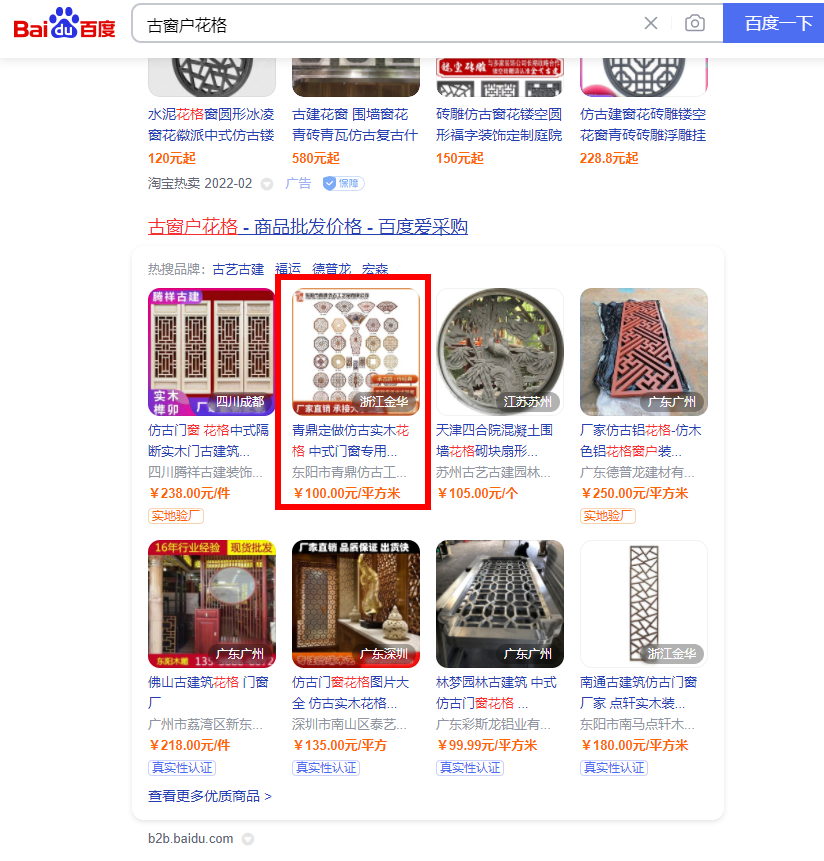Open the 砖雕仿古窗花 150元起 product
Screen dimensions: 824x861
(499, 124)
